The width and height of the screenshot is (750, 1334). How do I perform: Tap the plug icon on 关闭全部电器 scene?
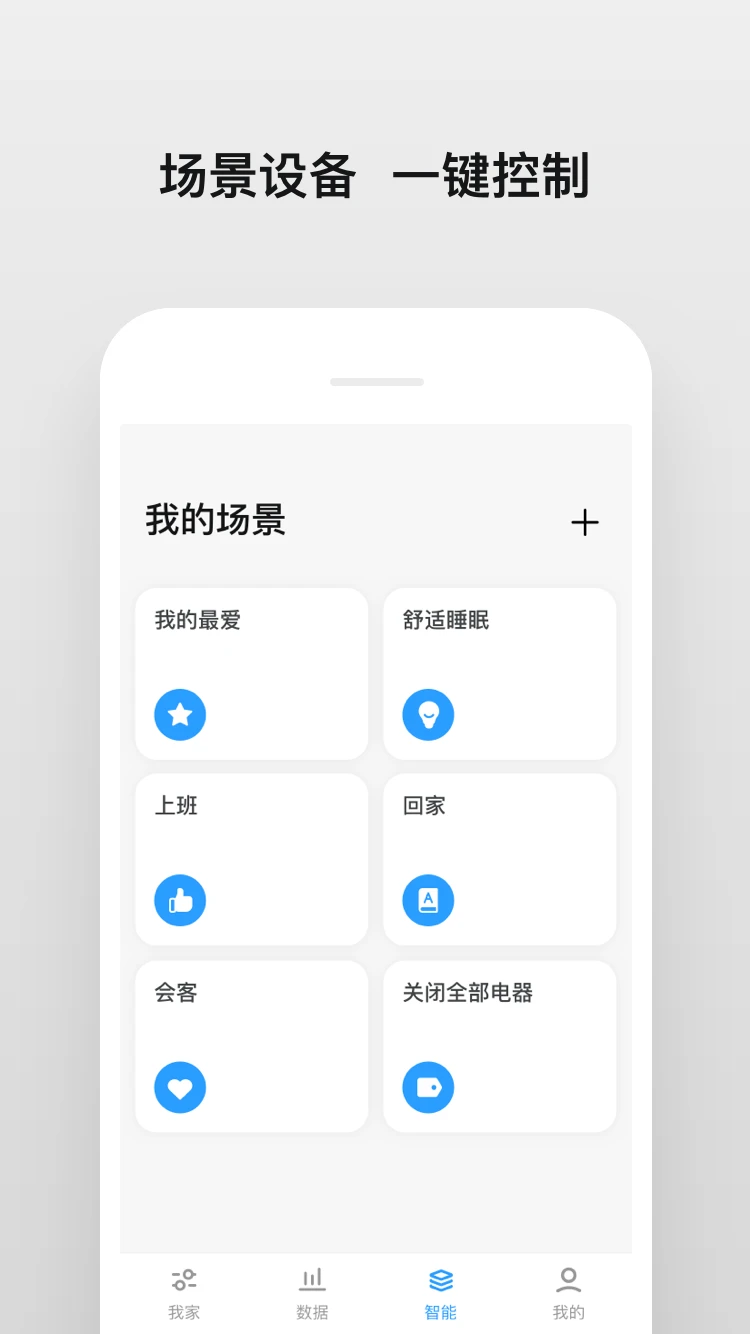428,1087
